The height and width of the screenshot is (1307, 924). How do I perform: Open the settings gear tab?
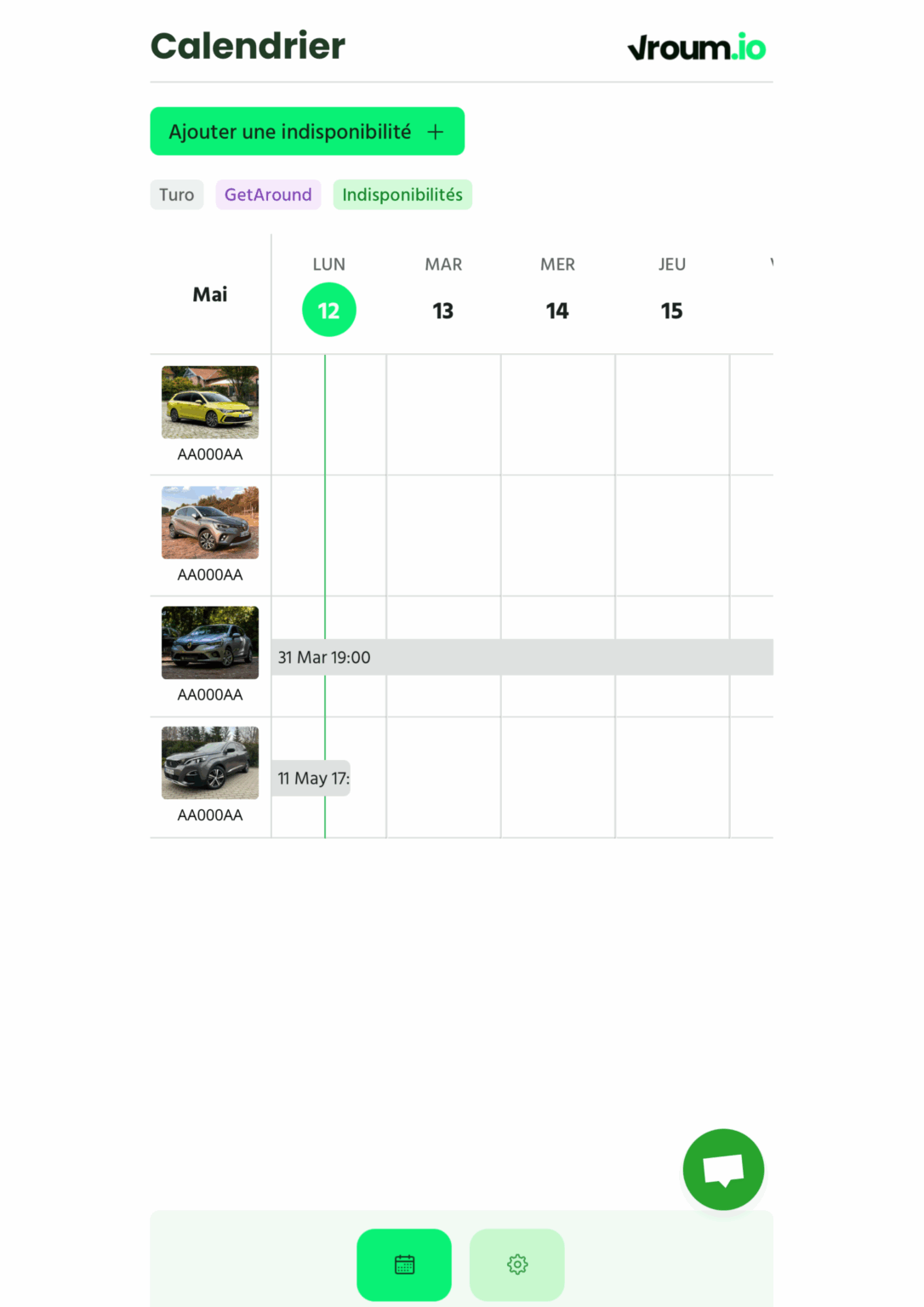click(516, 1264)
